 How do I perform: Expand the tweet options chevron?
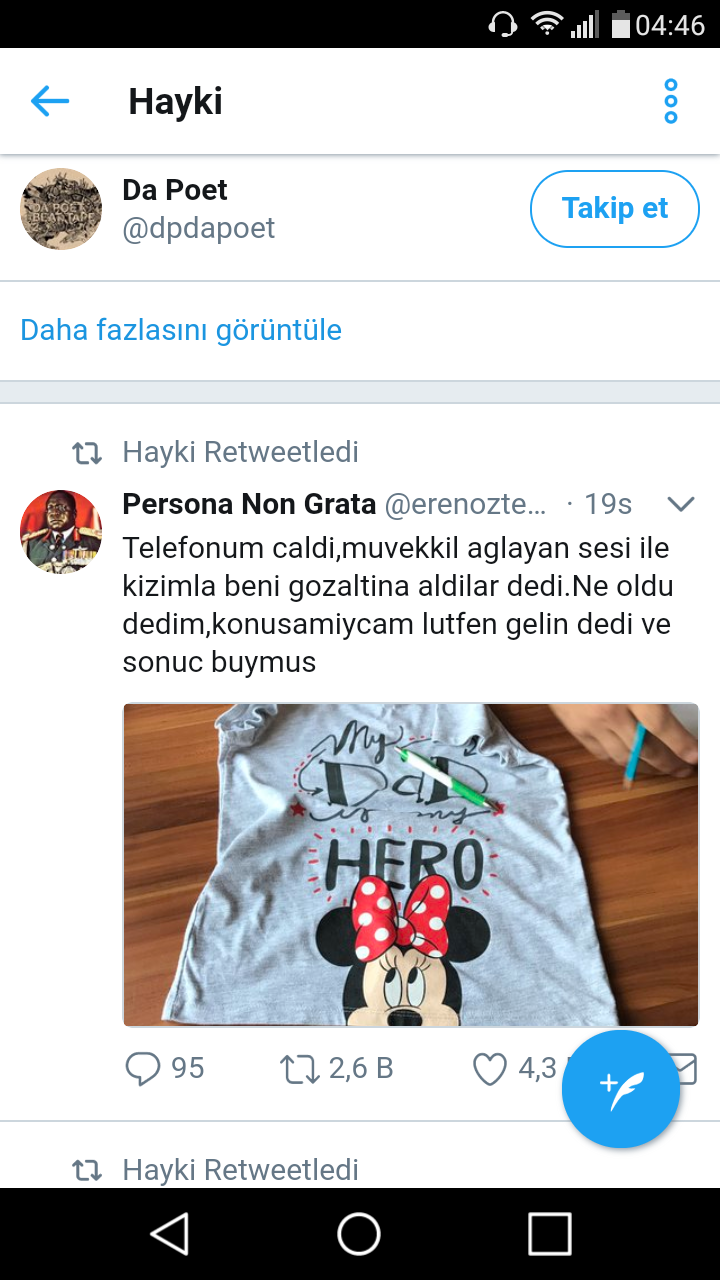[x=680, y=504]
